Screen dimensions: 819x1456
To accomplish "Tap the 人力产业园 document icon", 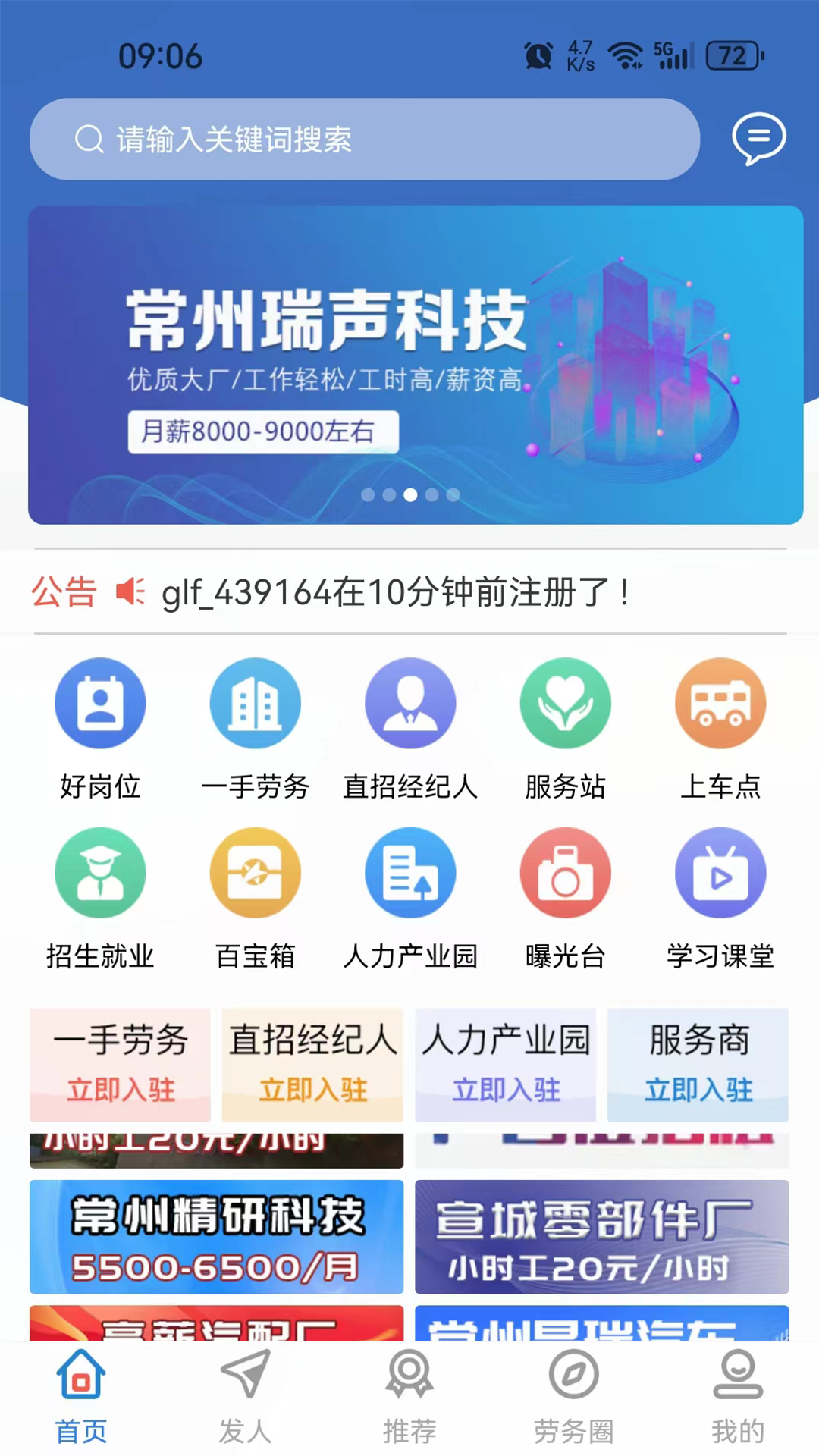I will 411,873.
